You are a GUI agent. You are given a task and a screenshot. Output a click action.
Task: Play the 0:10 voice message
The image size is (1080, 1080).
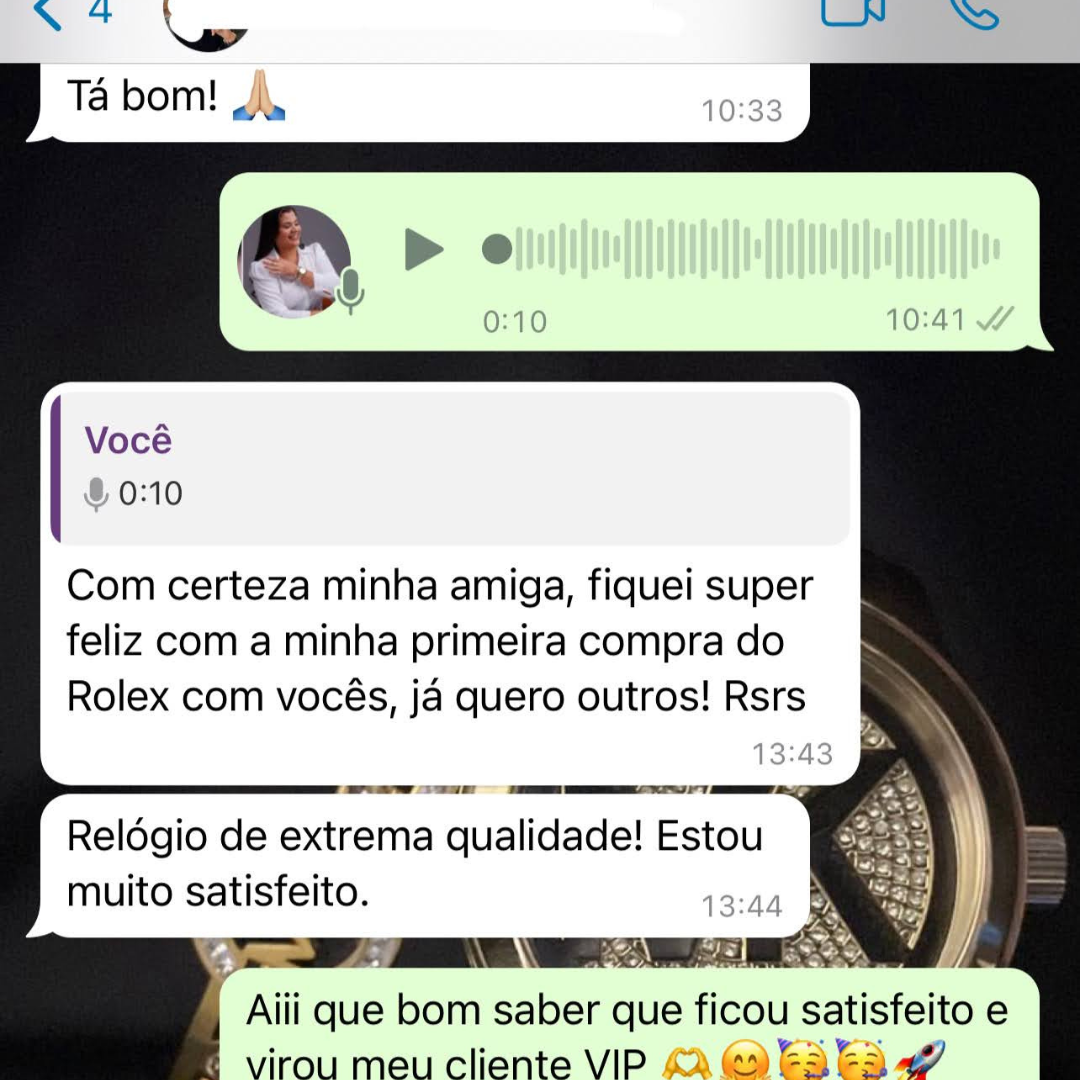(x=423, y=249)
